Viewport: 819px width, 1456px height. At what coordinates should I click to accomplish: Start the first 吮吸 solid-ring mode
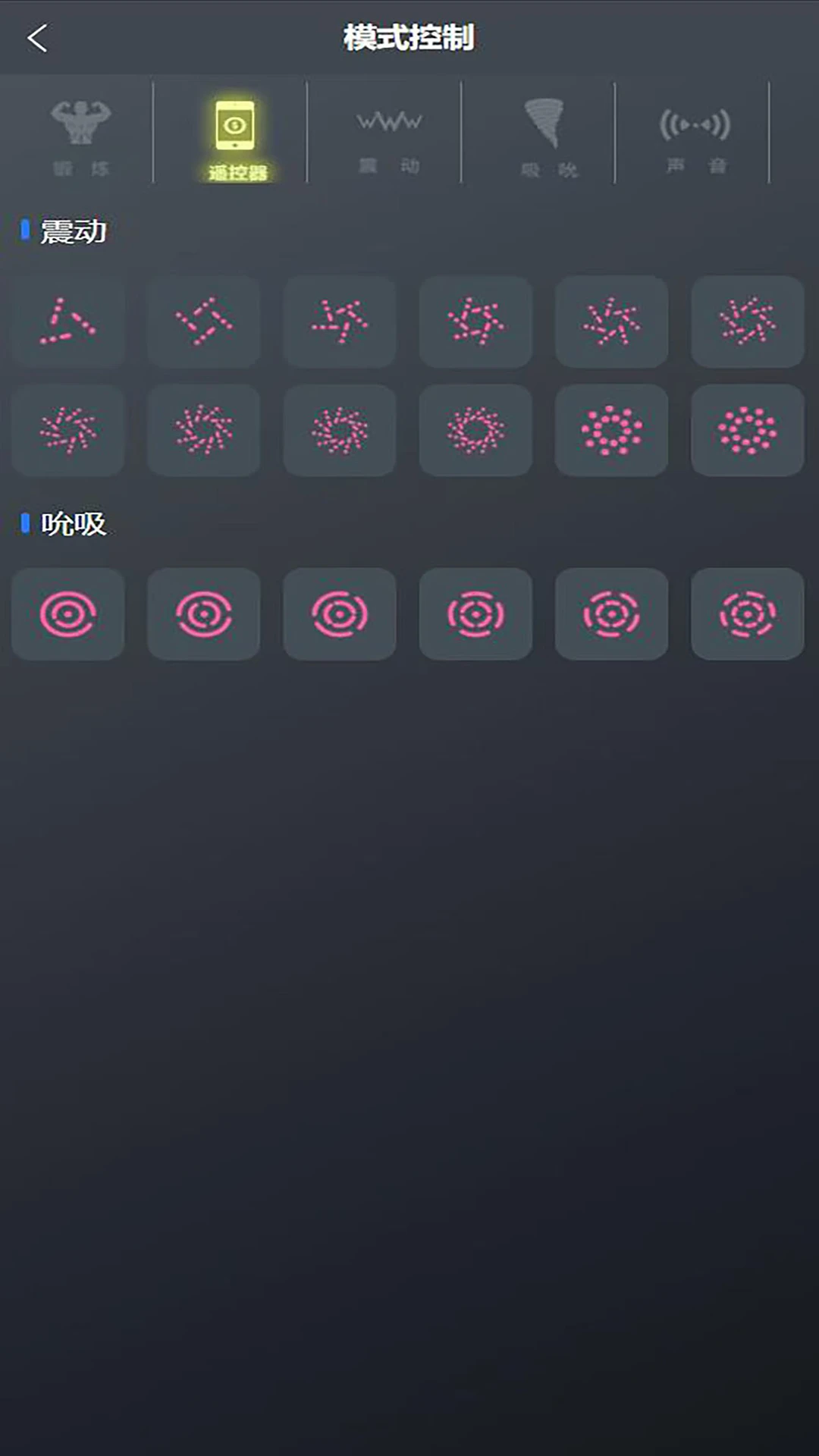pos(68,613)
